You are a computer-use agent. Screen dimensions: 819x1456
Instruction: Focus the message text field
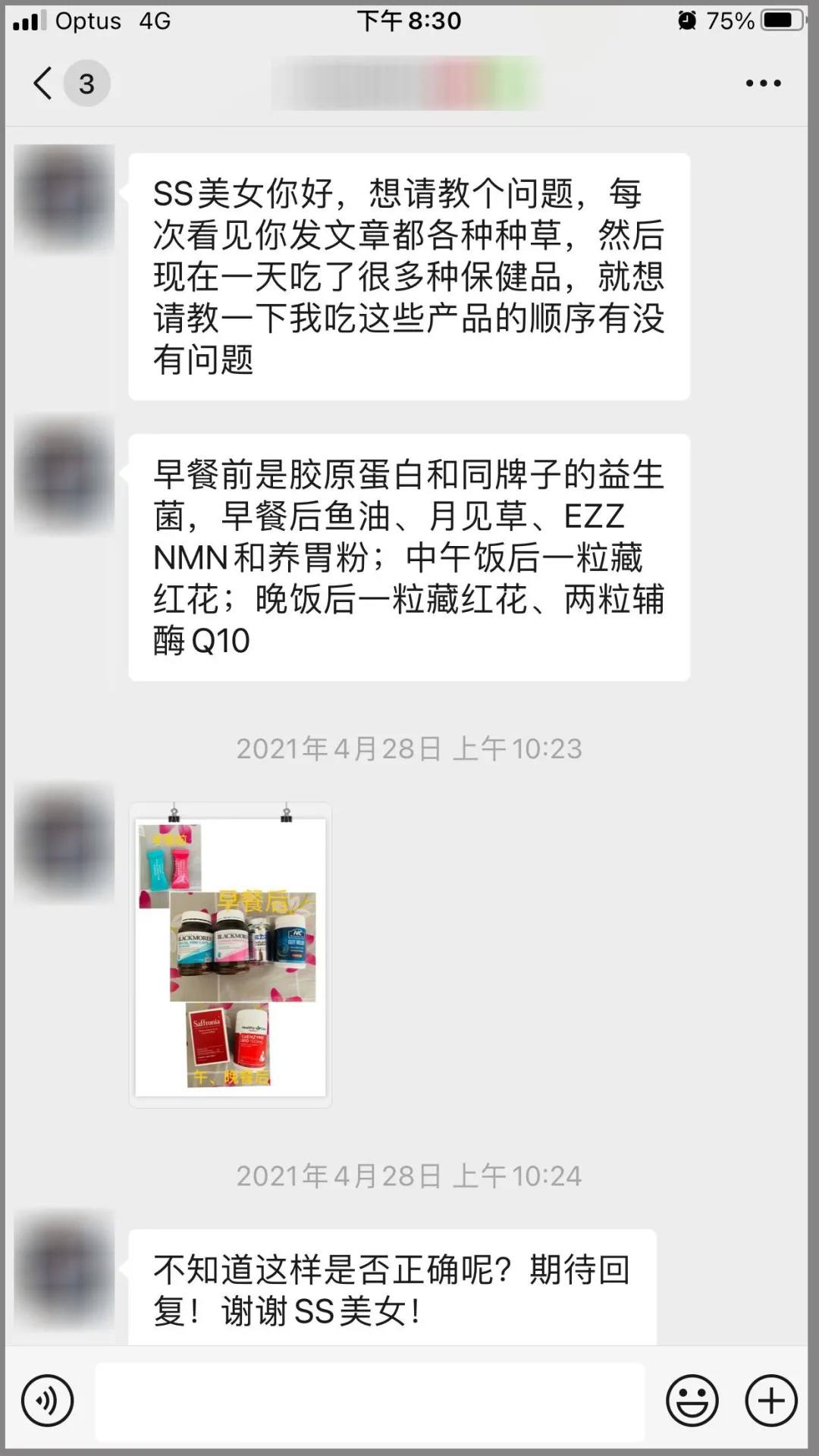(x=370, y=1401)
